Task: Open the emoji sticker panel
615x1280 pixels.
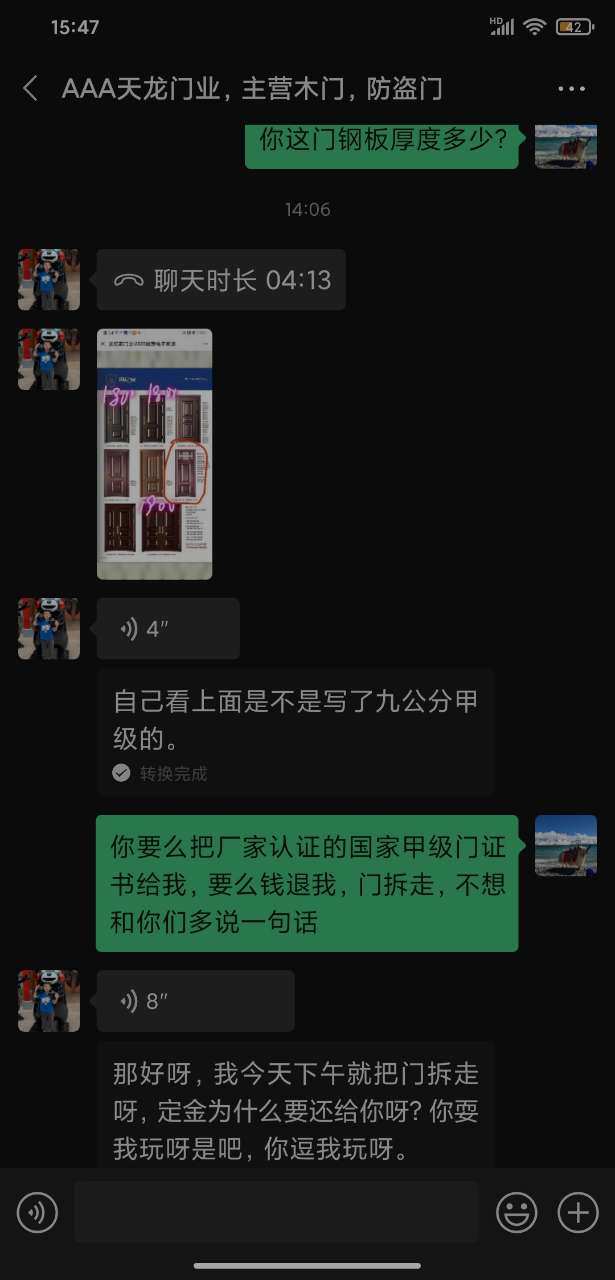Action: click(517, 1213)
